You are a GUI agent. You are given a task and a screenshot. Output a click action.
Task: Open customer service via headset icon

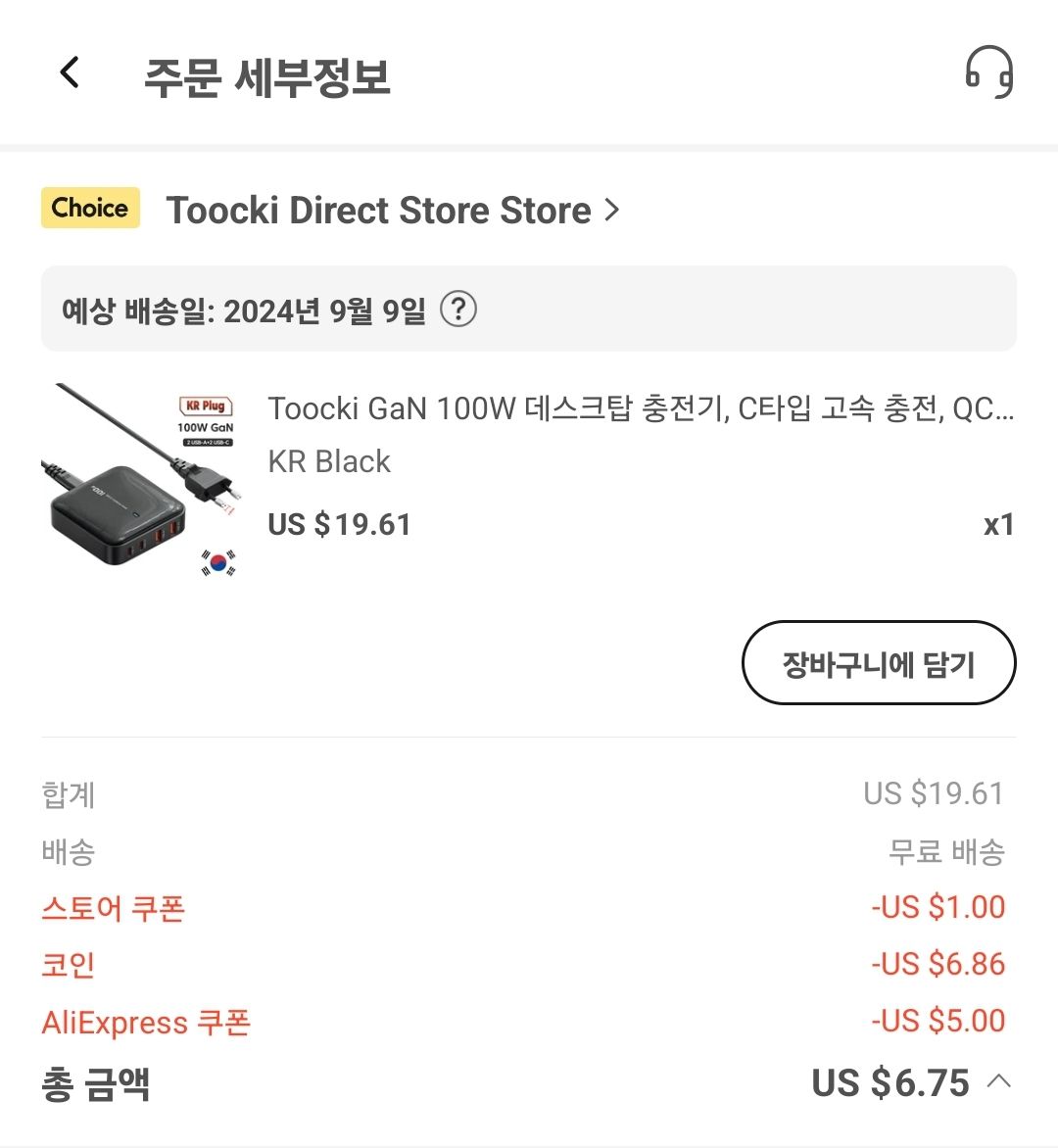click(988, 73)
